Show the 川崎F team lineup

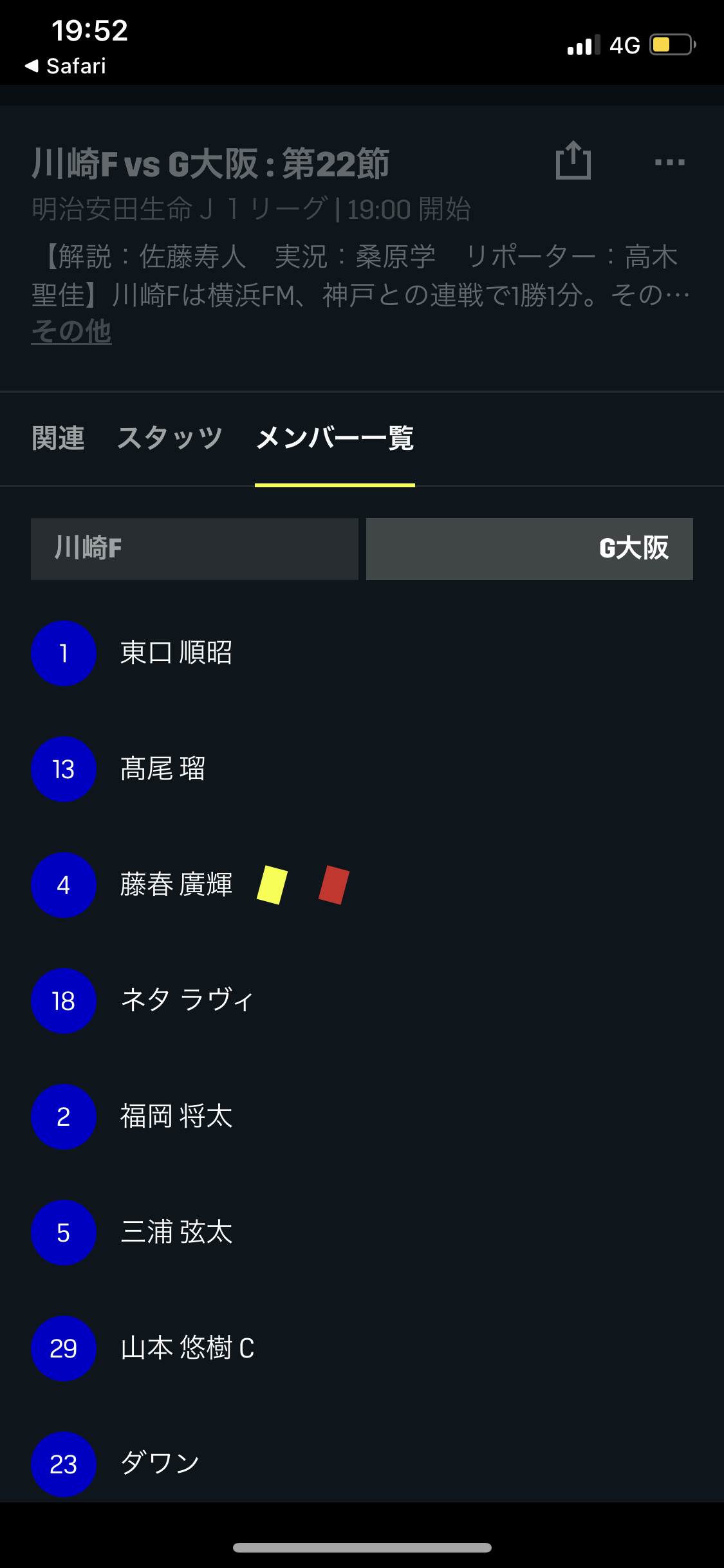coord(194,548)
